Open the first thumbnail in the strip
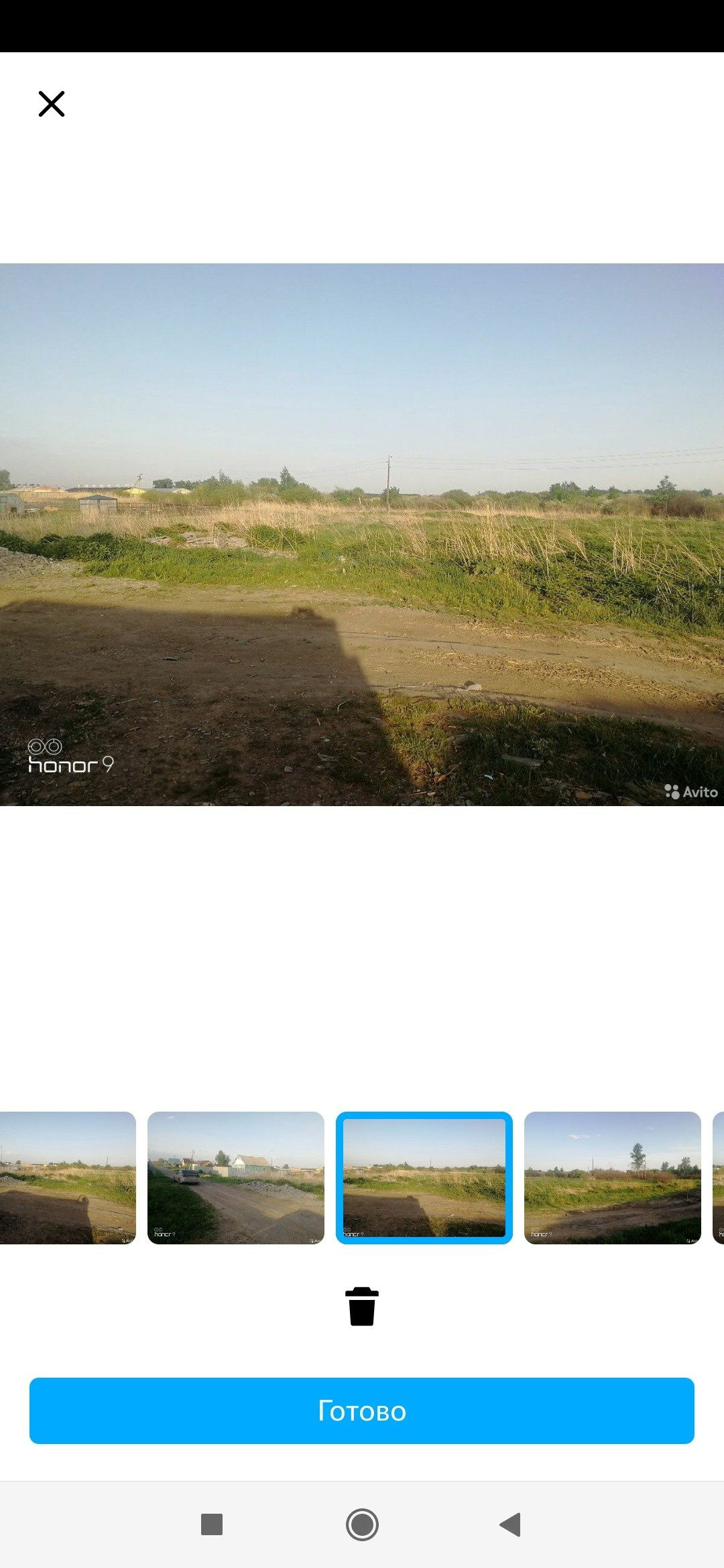The height and width of the screenshot is (1568, 724). coord(67,1177)
